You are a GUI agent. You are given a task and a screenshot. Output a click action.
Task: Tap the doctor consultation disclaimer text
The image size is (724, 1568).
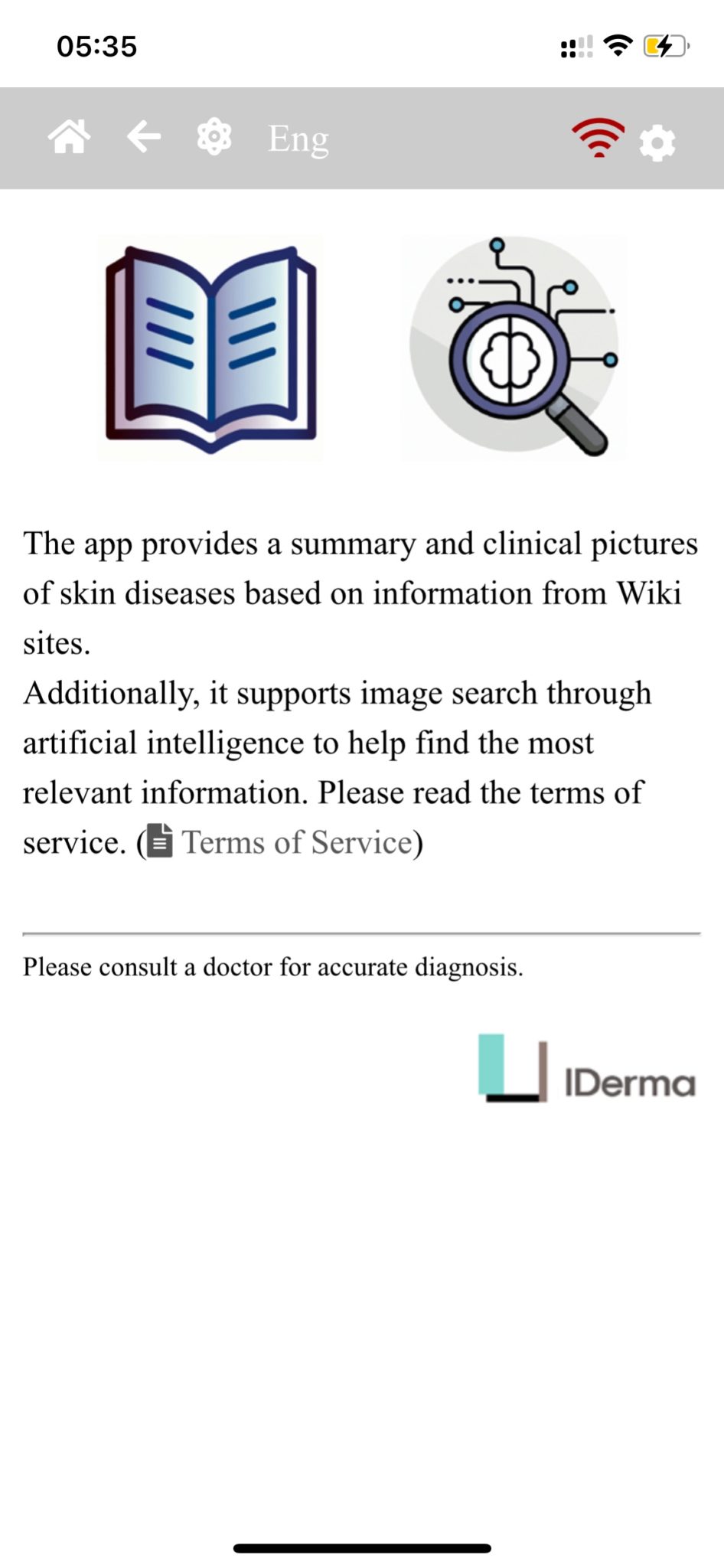pyautogui.click(x=271, y=967)
